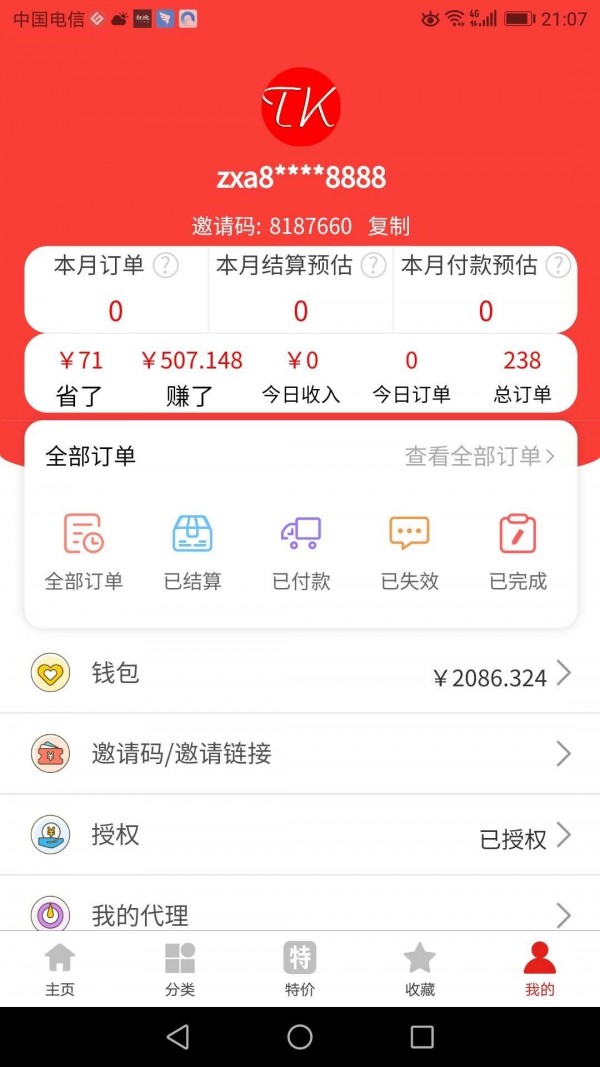Open help icon beside 本月订单

(165, 266)
